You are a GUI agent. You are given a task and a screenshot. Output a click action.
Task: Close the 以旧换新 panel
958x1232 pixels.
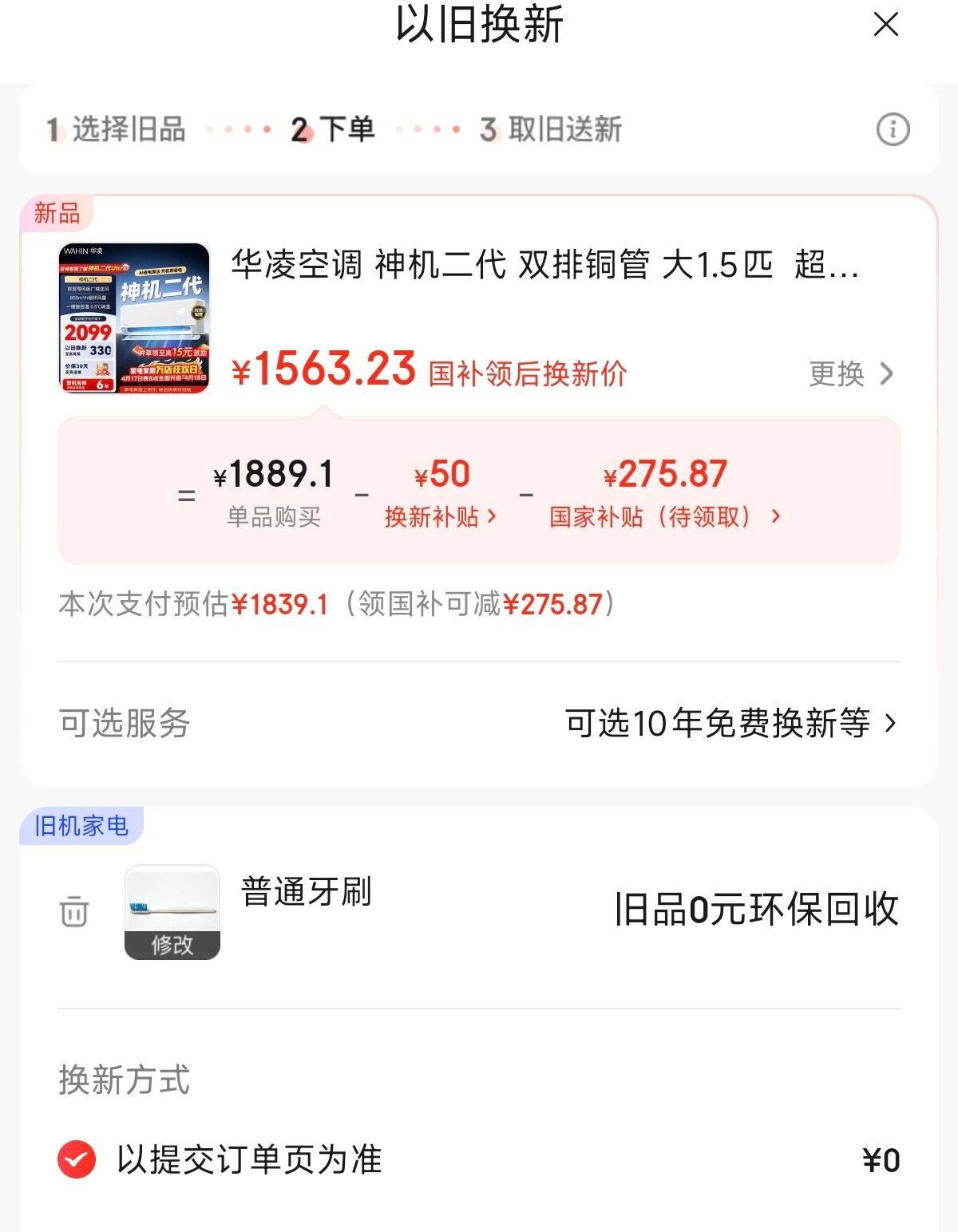click(x=886, y=26)
